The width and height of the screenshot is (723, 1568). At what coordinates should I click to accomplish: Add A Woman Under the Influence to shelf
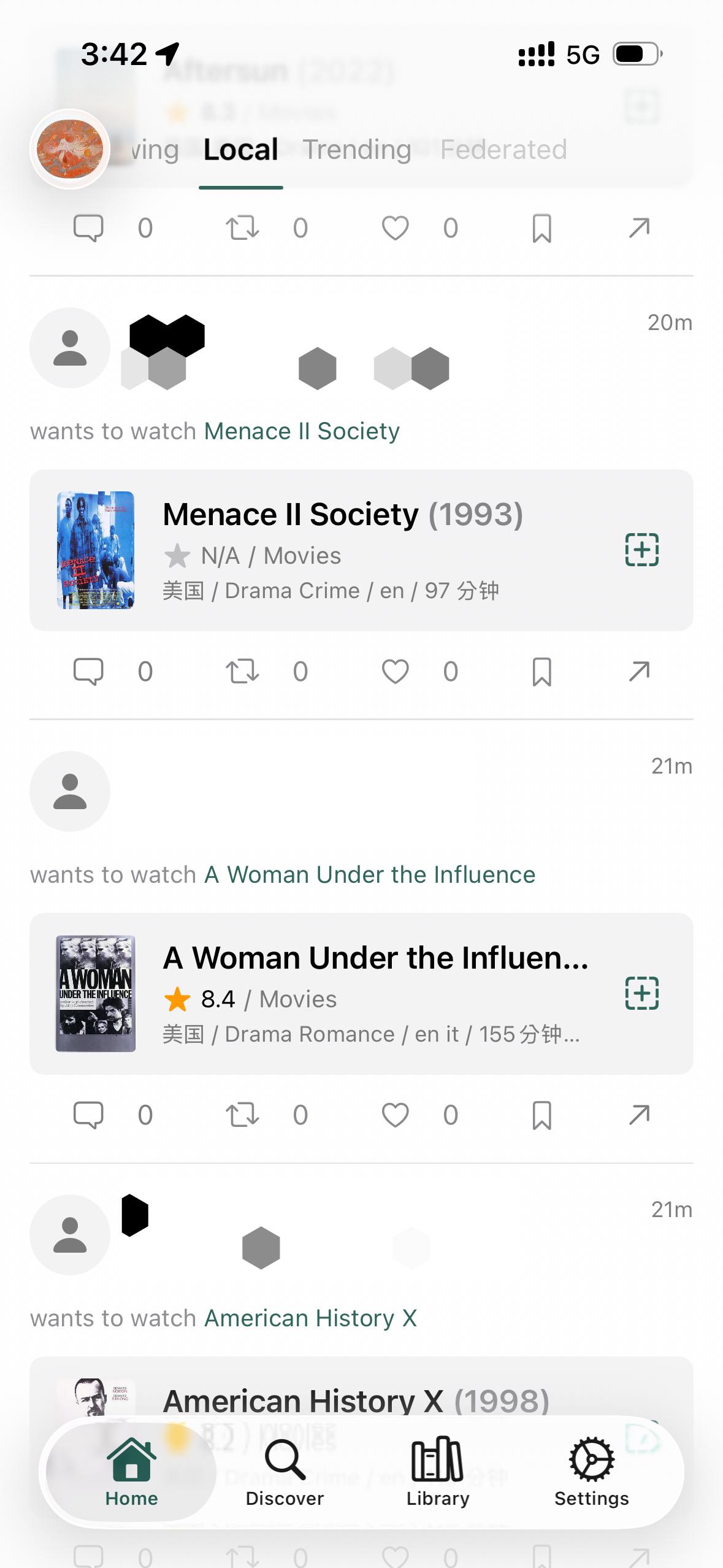(x=641, y=993)
